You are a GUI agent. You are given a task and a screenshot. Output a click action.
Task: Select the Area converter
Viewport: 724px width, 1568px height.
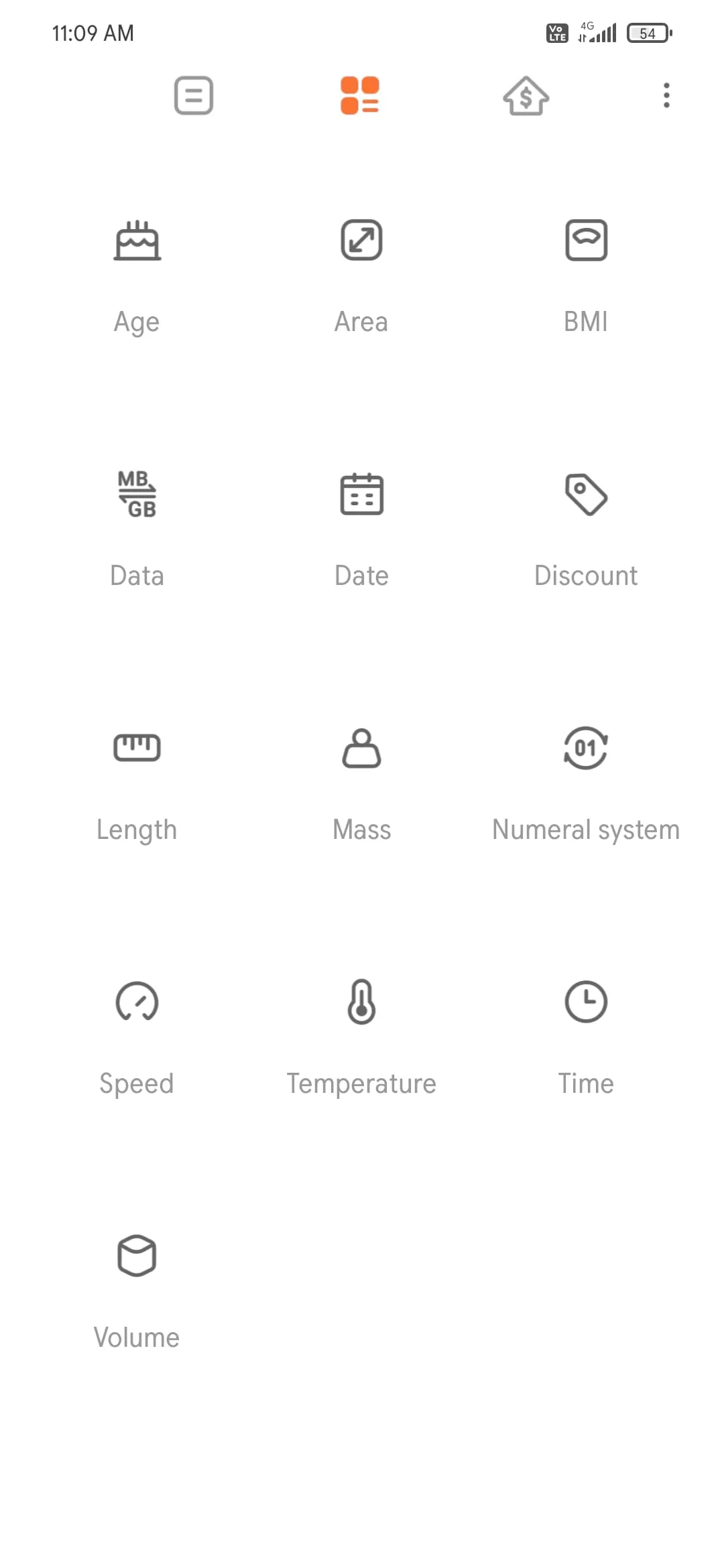[361, 275]
